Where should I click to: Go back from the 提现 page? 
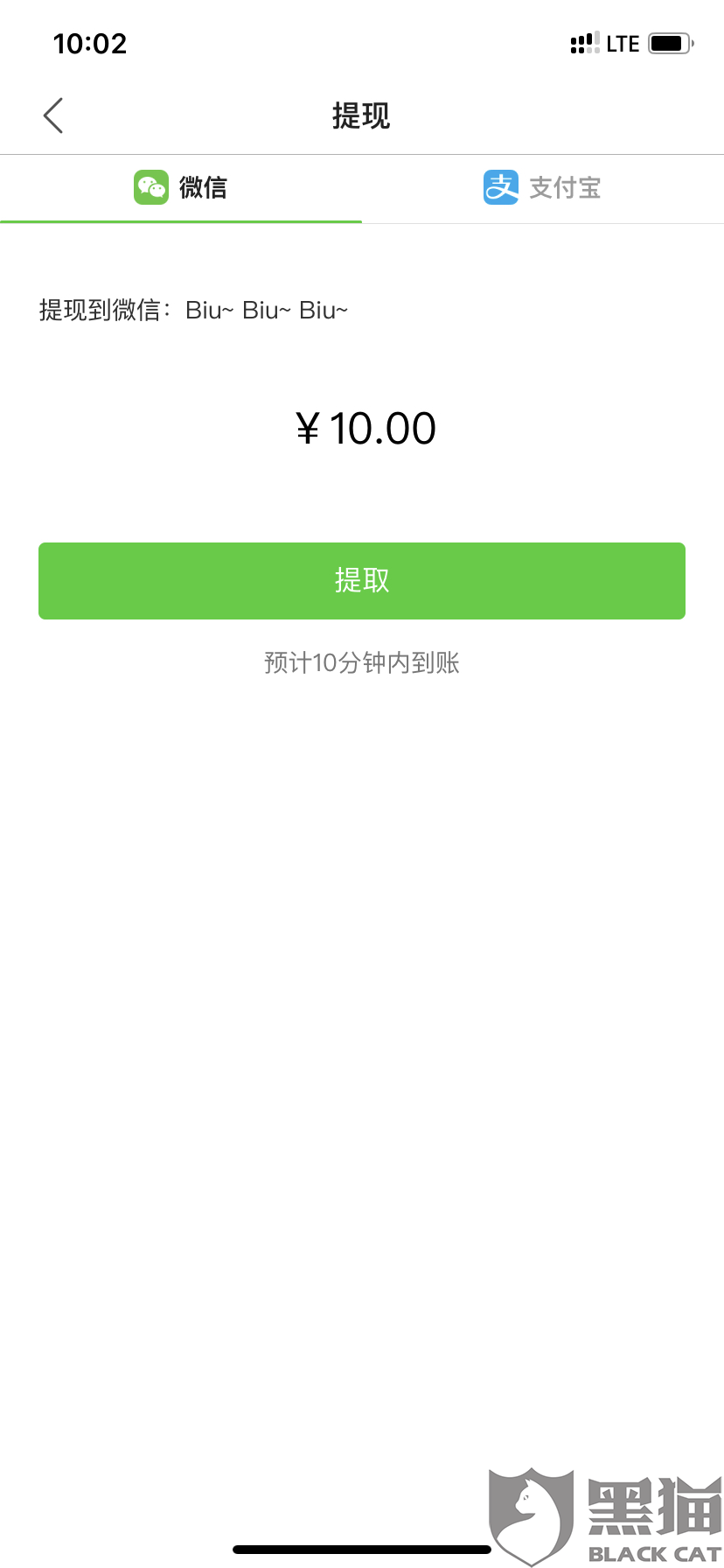coord(53,115)
